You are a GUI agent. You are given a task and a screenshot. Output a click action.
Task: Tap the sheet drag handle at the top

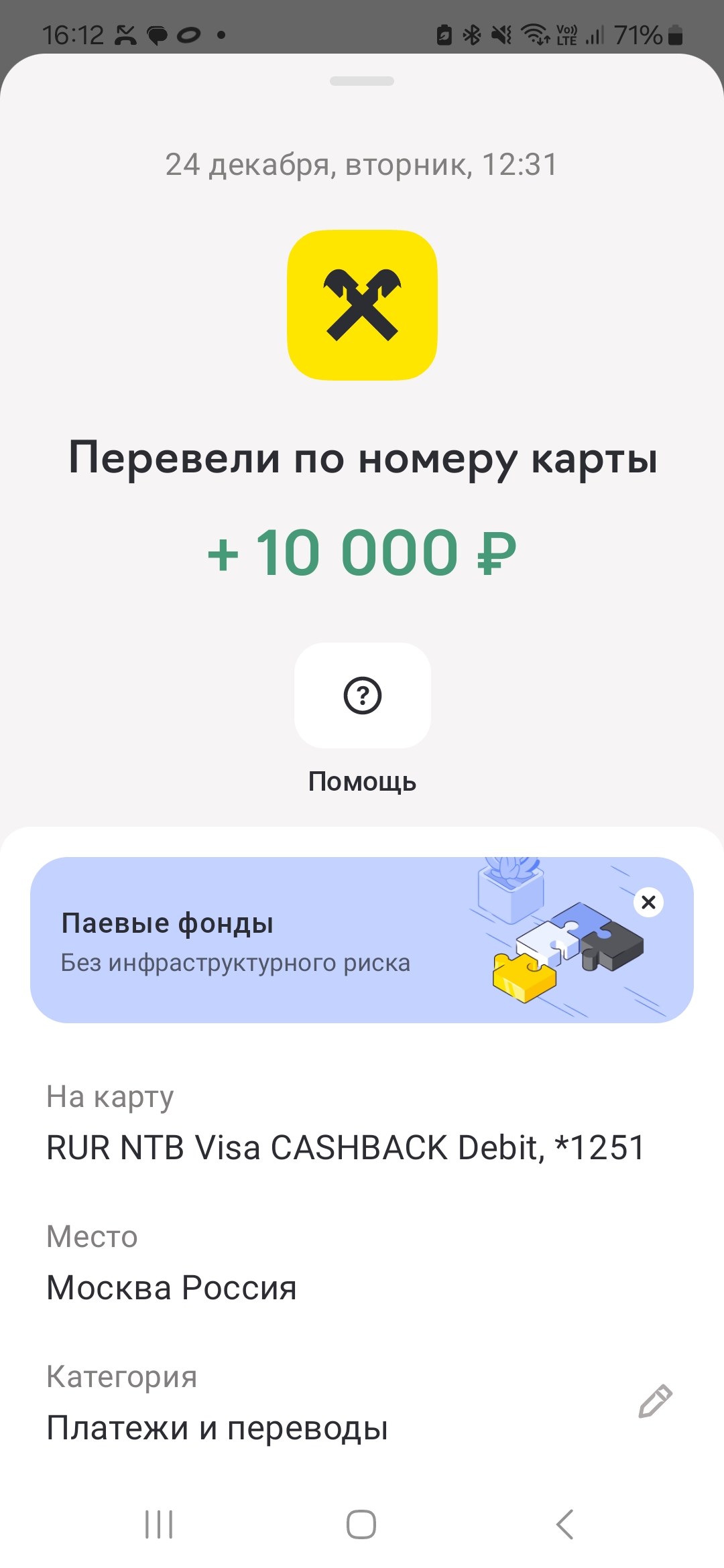[x=362, y=81]
